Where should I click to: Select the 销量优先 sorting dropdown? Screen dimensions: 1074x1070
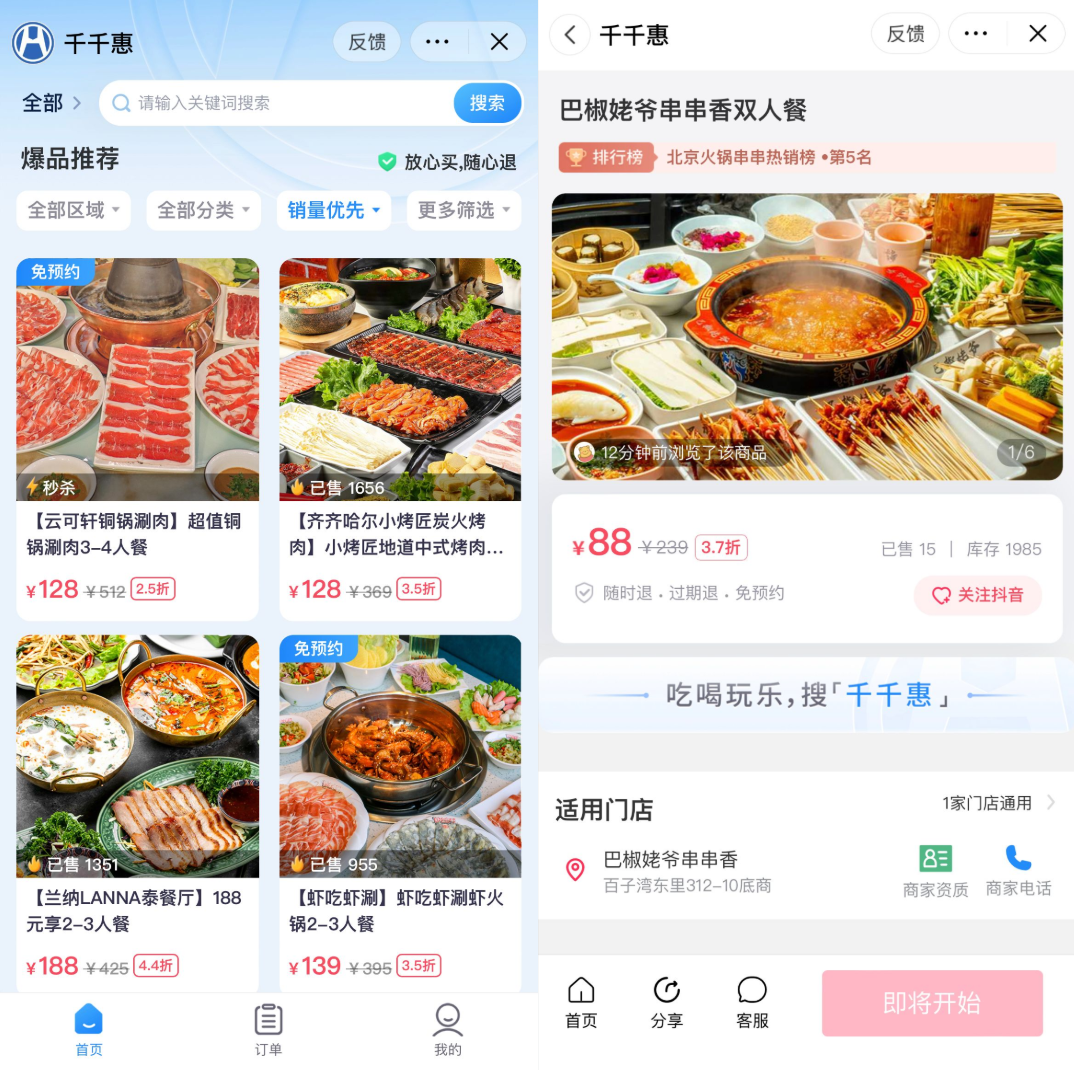[x=333, y=211]
